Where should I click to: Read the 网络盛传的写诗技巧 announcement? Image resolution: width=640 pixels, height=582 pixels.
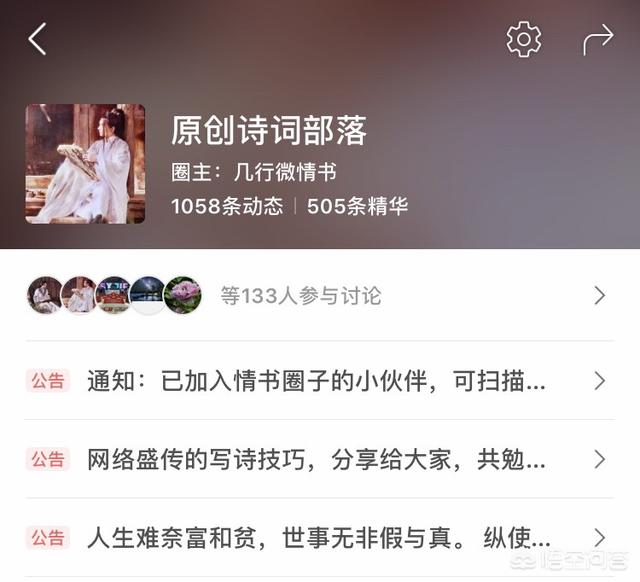(316, 459)
